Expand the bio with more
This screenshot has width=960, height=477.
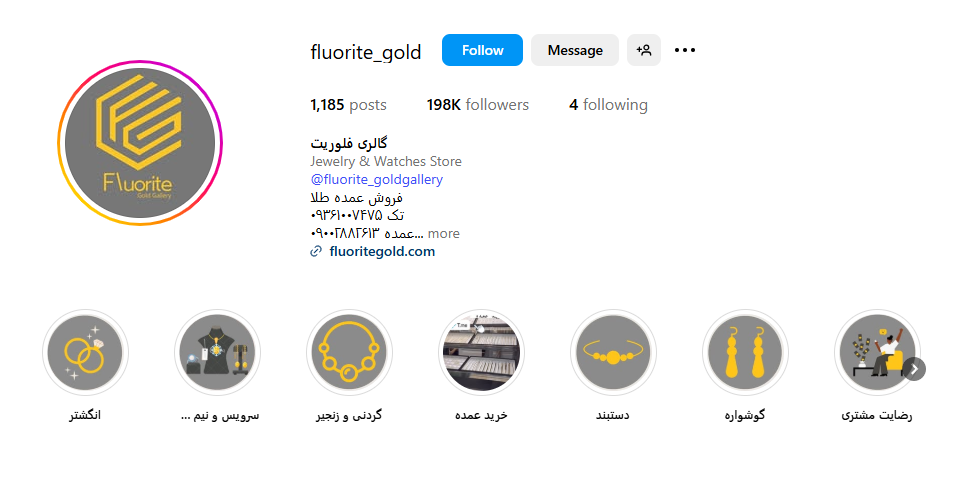click(x=443, y=233)
